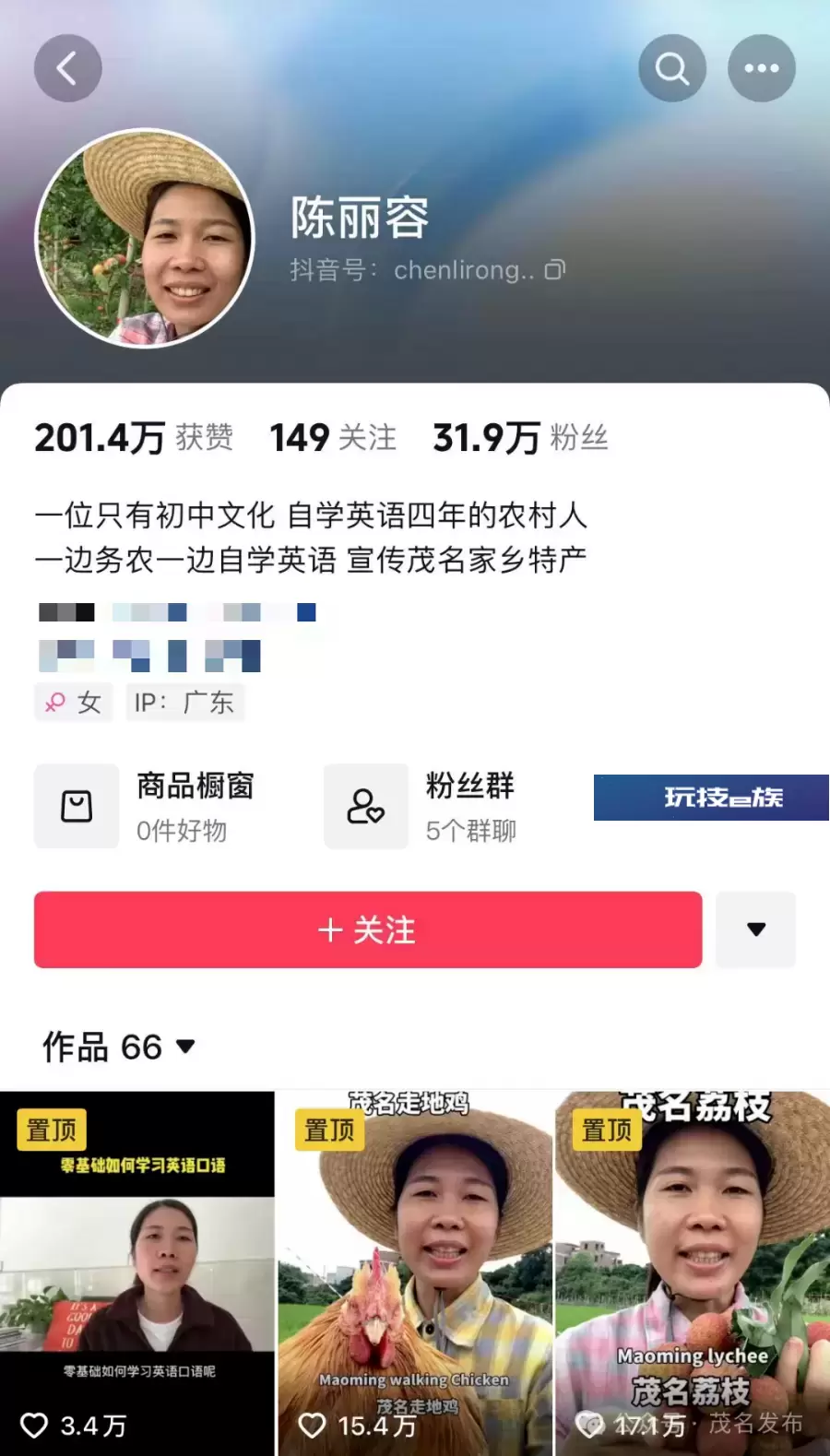The width and height of the screenshot is (830, 1456).
Task: View the profile avatar photo
Action: (x=145, y=239)
